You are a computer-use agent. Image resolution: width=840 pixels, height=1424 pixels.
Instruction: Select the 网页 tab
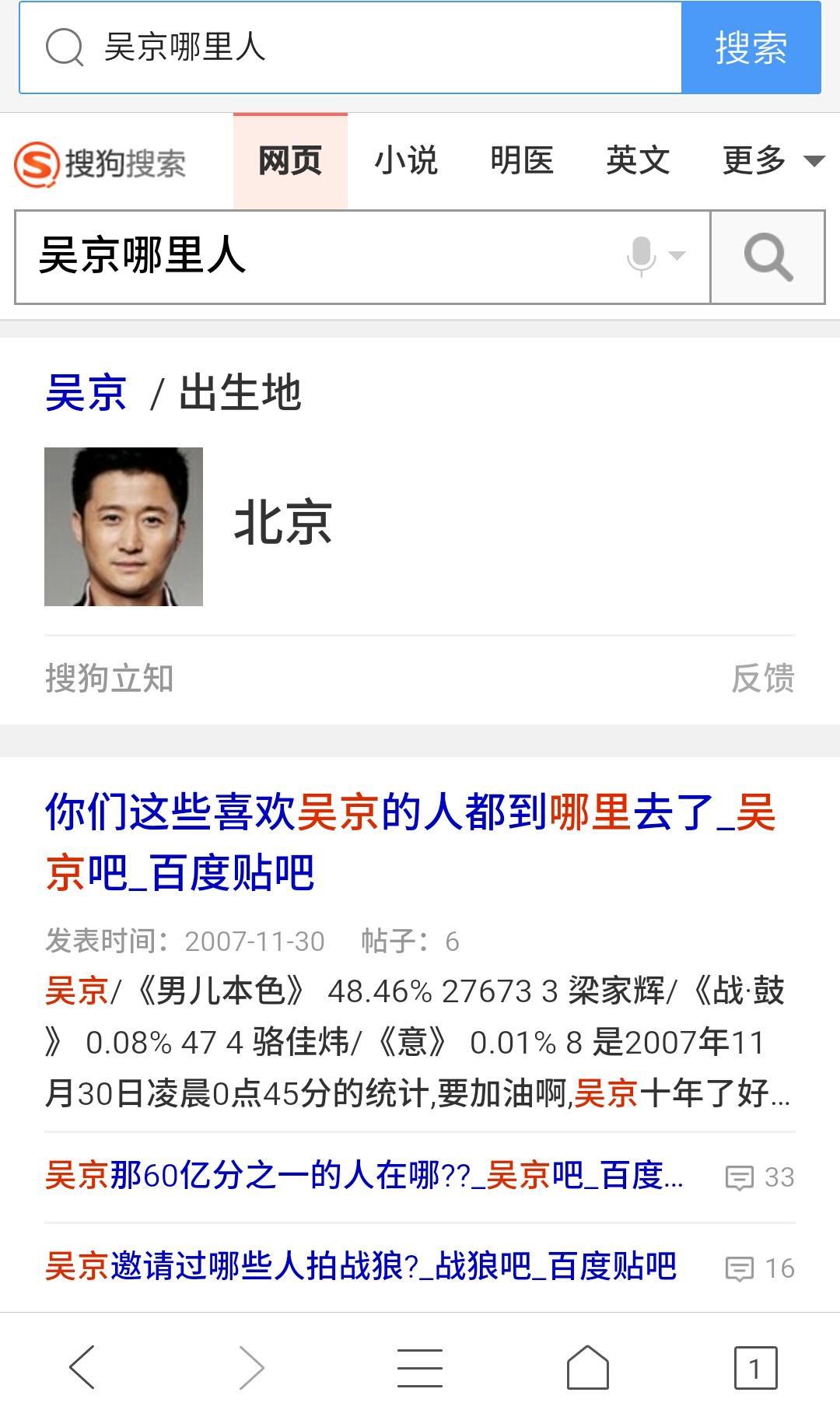click(290, 161)
